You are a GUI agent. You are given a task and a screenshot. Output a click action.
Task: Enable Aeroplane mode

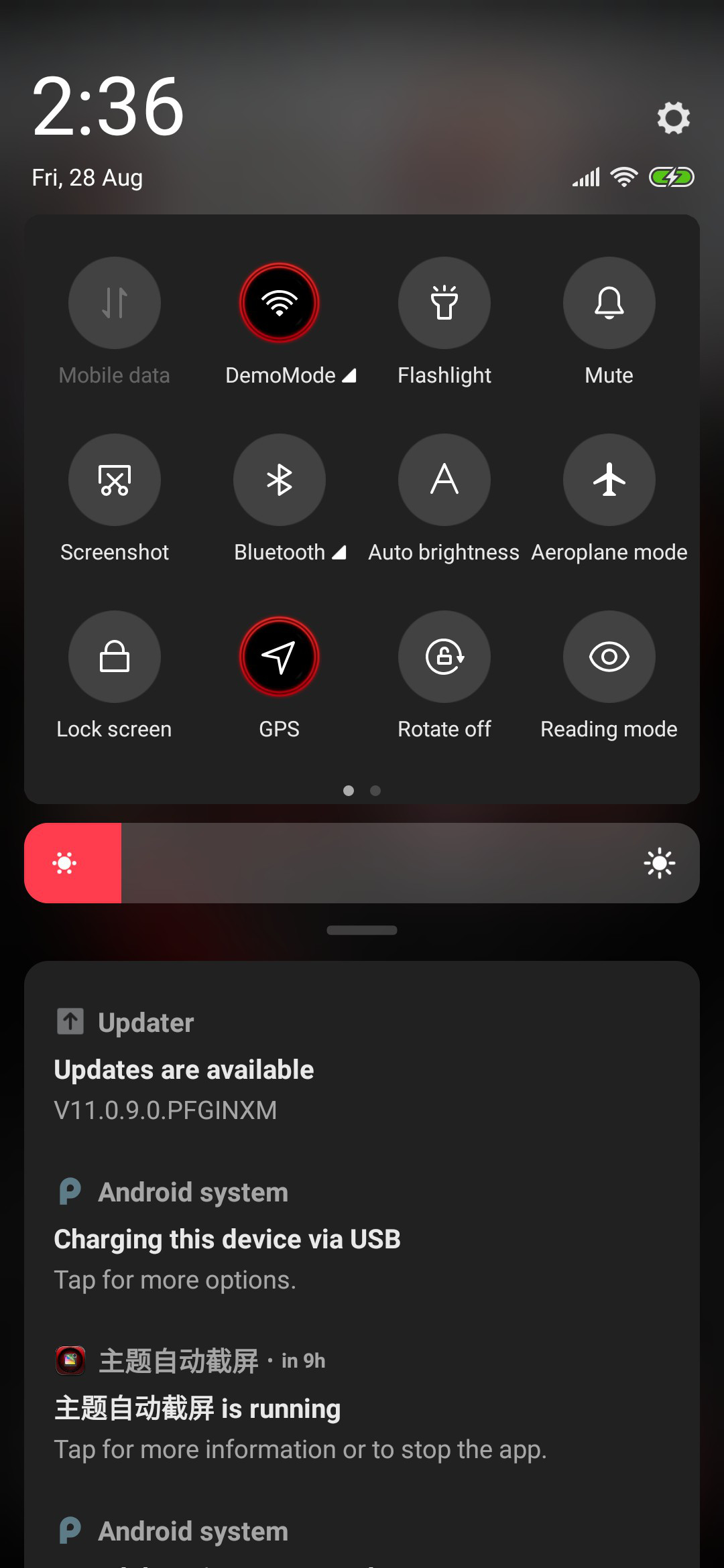point(609,480)
